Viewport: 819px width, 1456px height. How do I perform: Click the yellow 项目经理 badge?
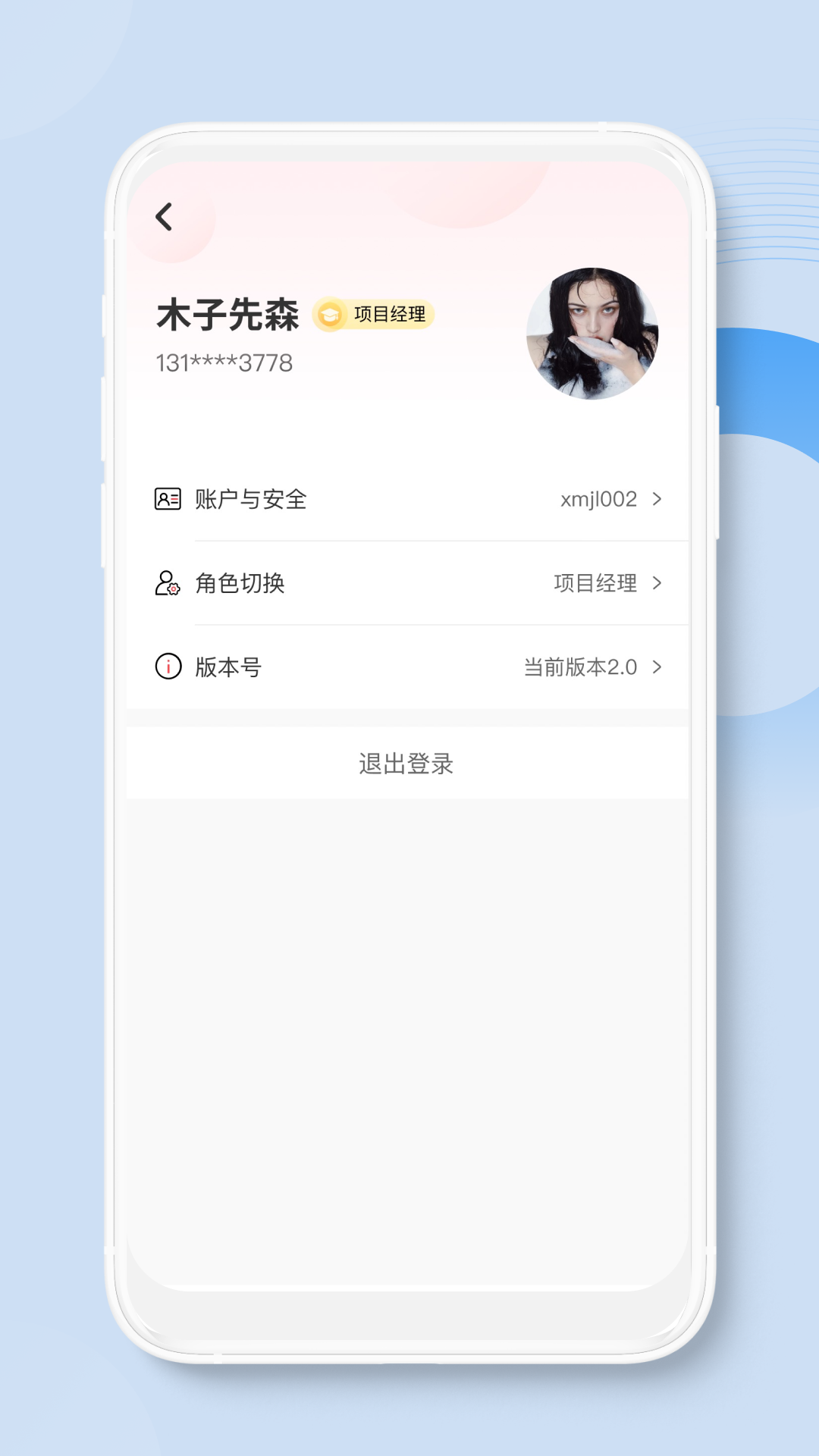pos(377,312)
